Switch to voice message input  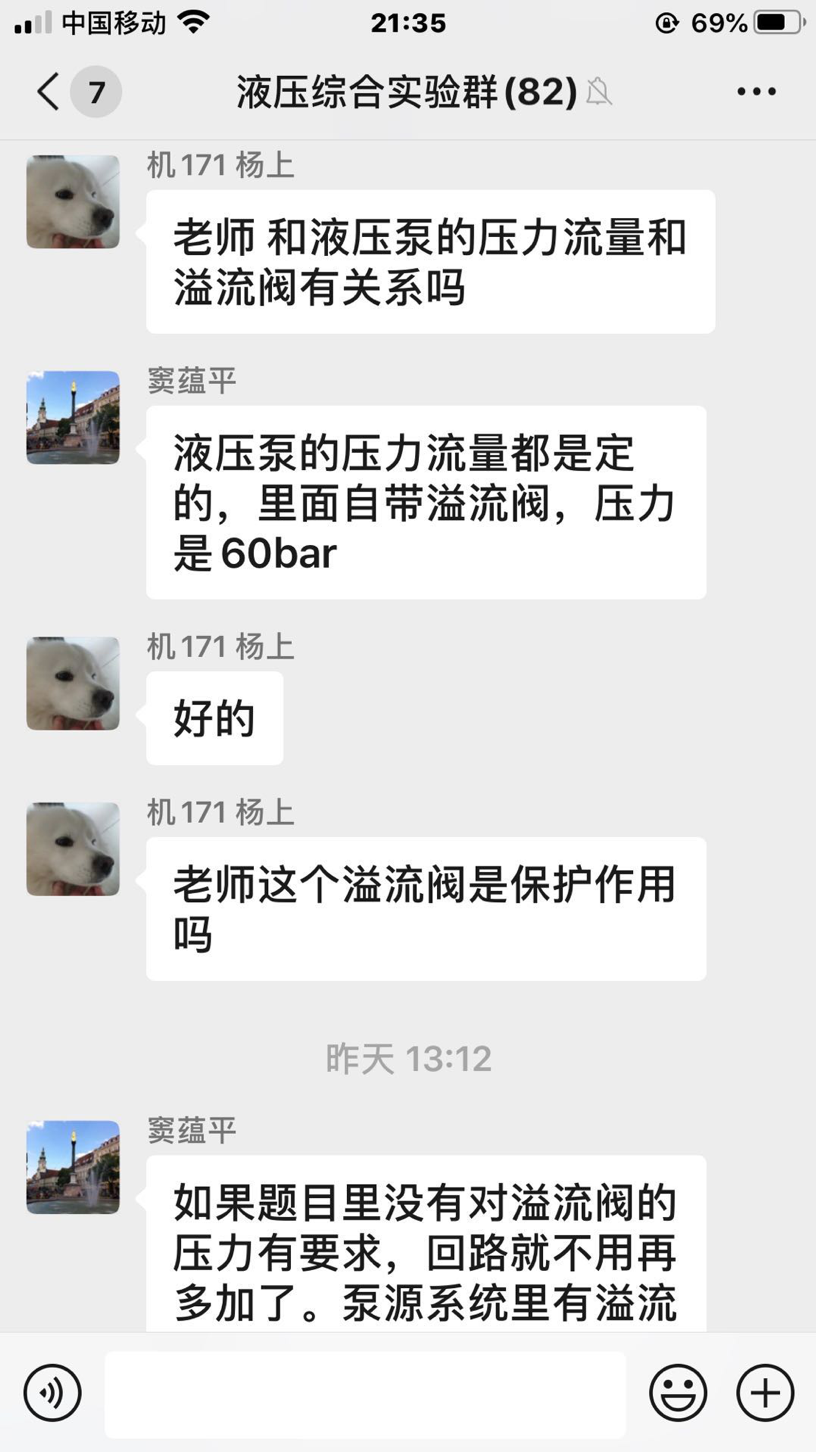52,1392
